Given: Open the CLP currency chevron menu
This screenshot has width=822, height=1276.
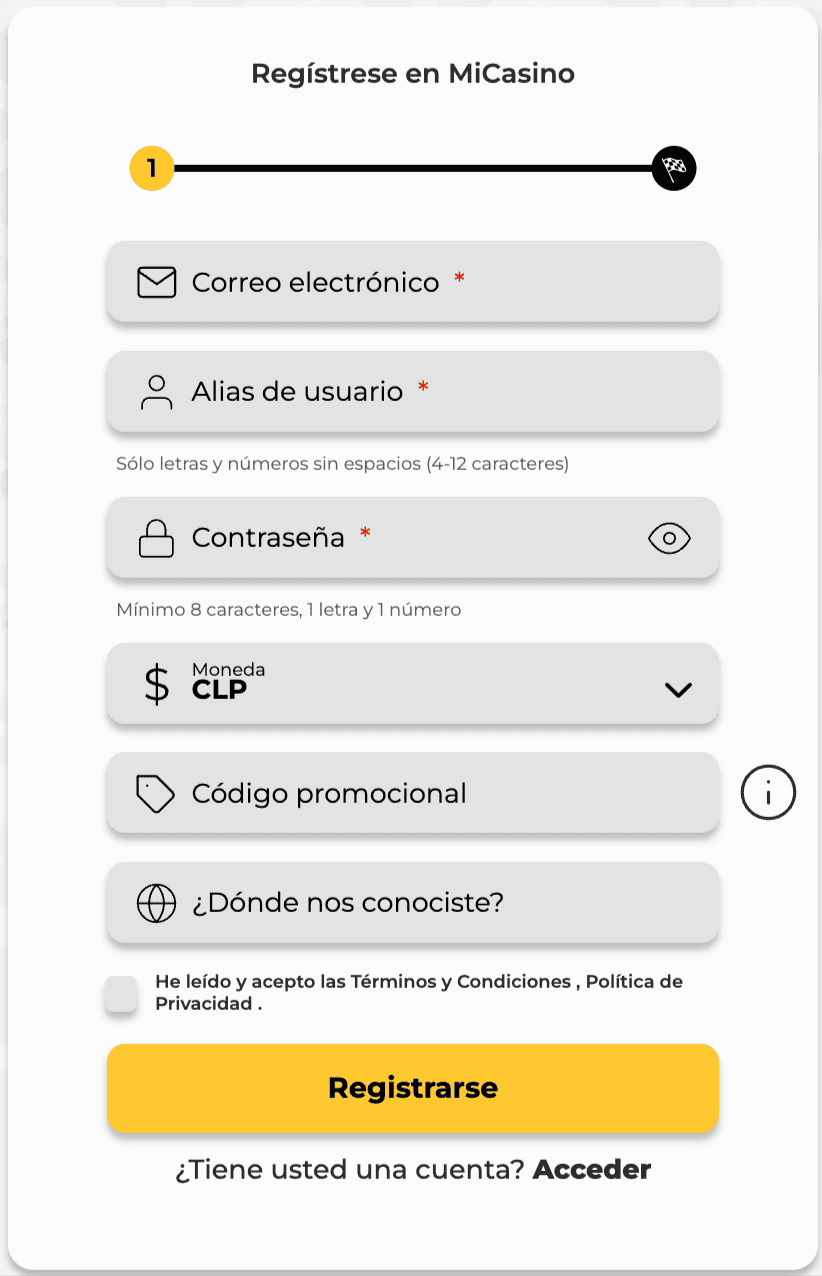Looking at the screenshot, I should coord(679,689).
